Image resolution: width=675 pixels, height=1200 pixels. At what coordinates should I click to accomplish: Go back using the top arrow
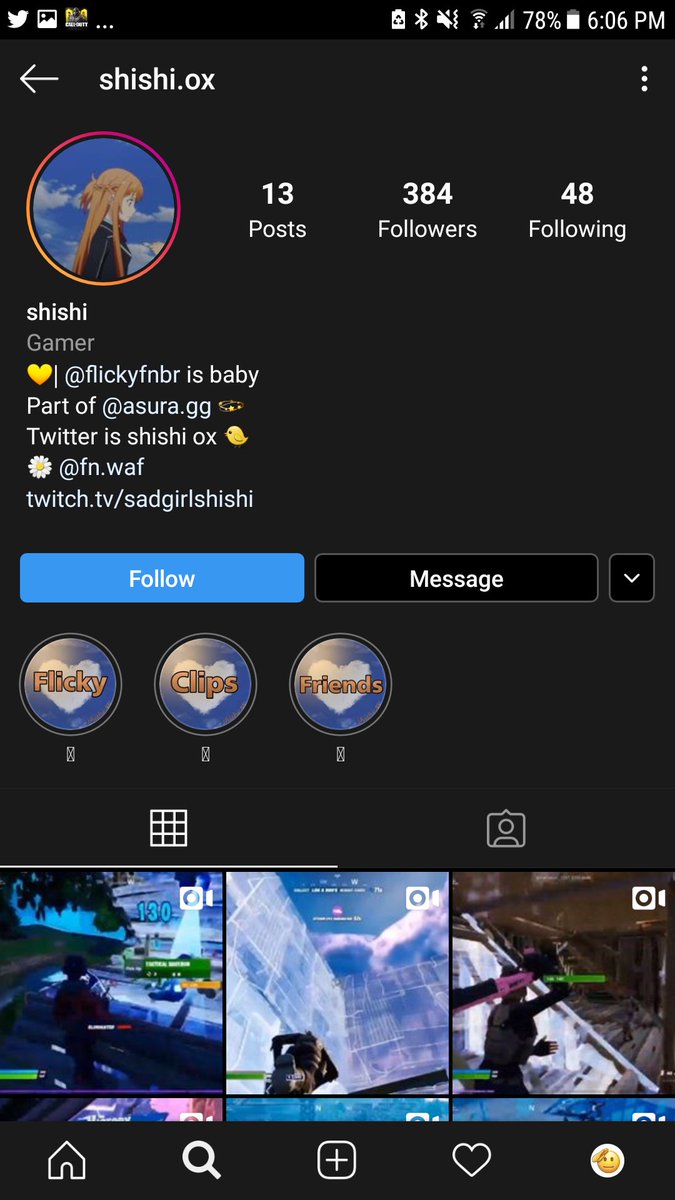(39, 79)
